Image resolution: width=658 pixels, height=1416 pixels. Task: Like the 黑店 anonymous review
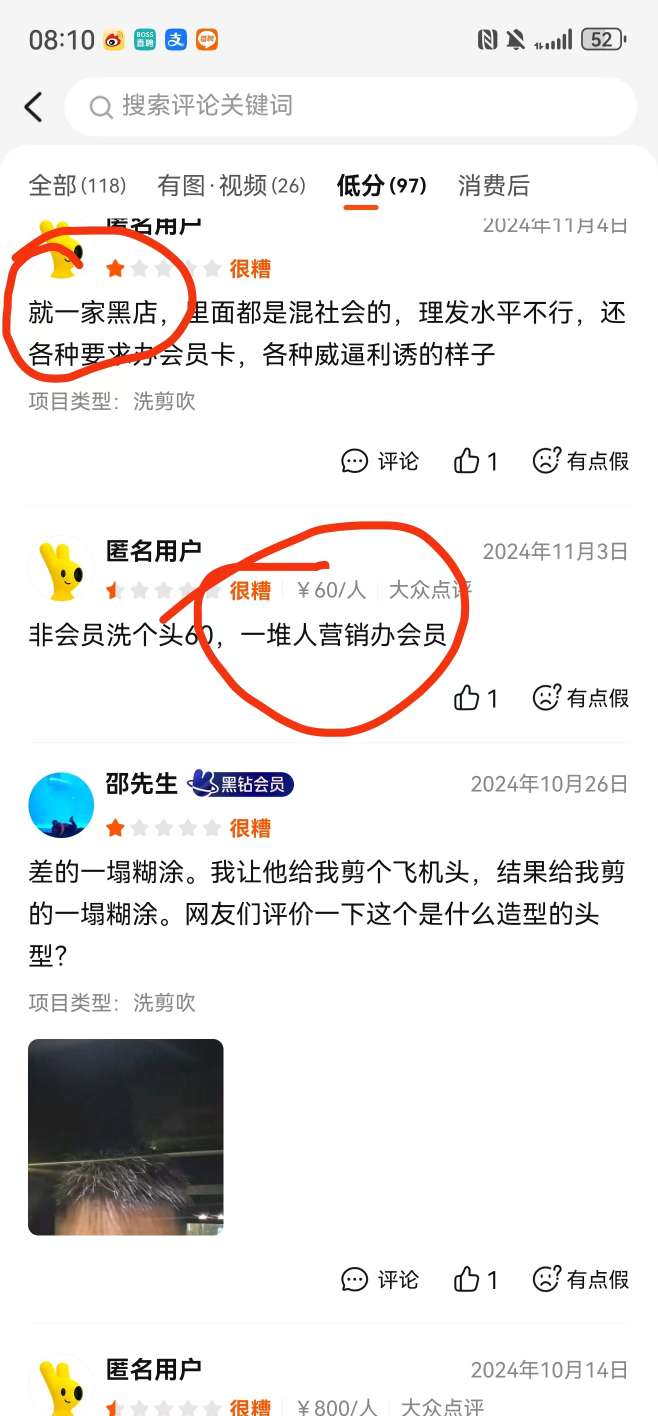coord(476,461)
